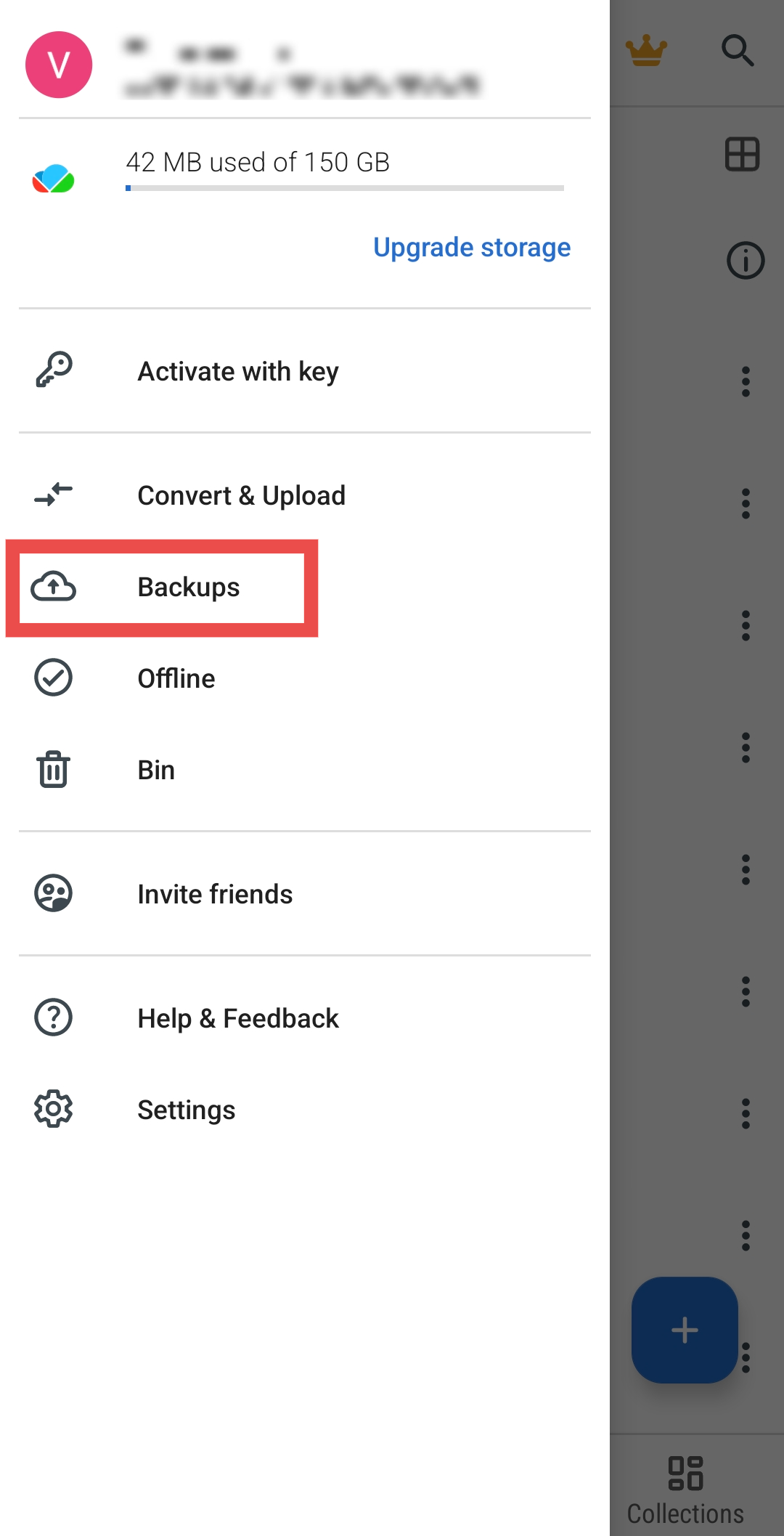
Task: Go to Settings
Action: pos(186,1110)
